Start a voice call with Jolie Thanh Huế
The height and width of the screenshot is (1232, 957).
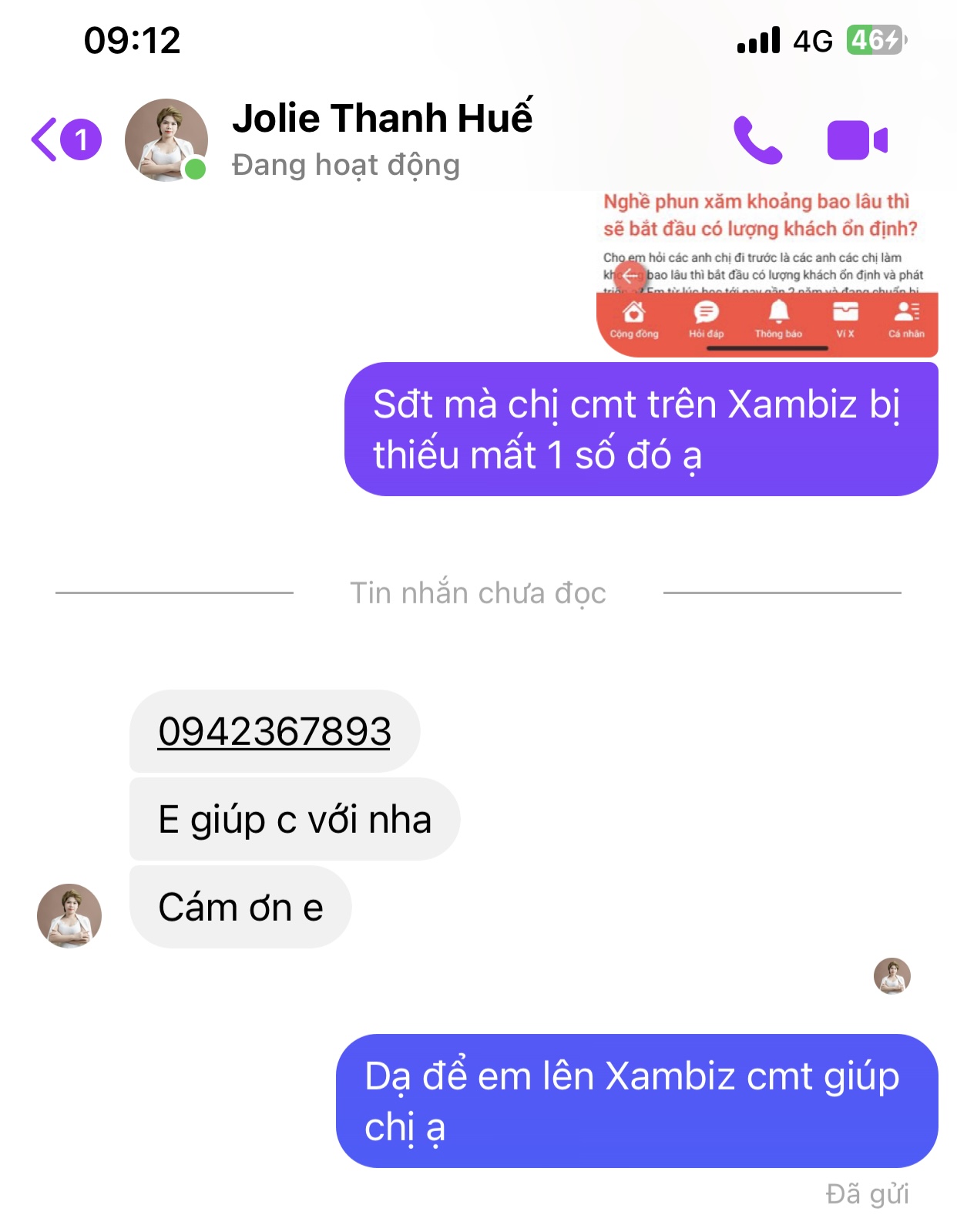757,140
